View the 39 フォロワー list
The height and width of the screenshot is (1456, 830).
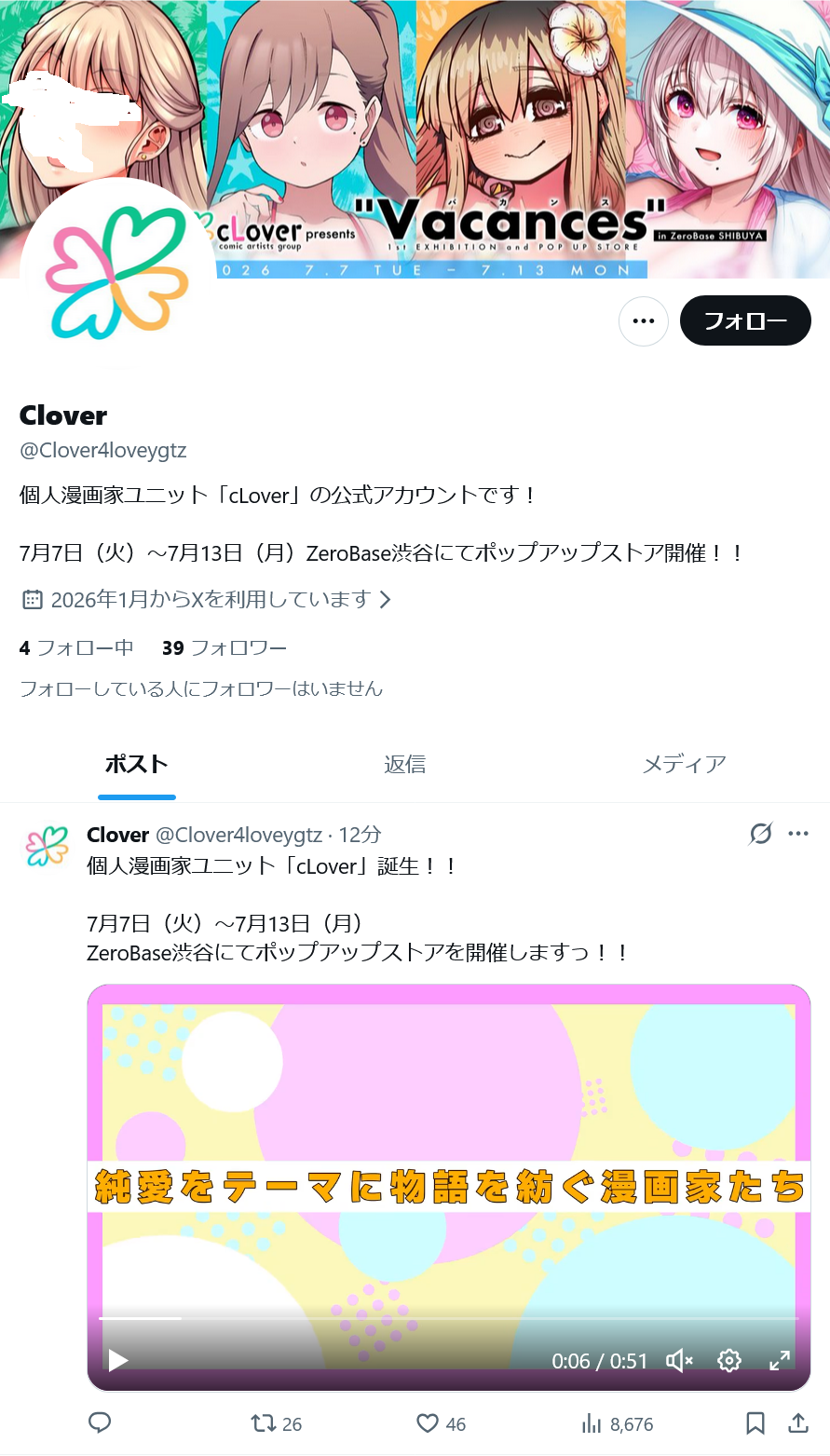pos(225,648)
